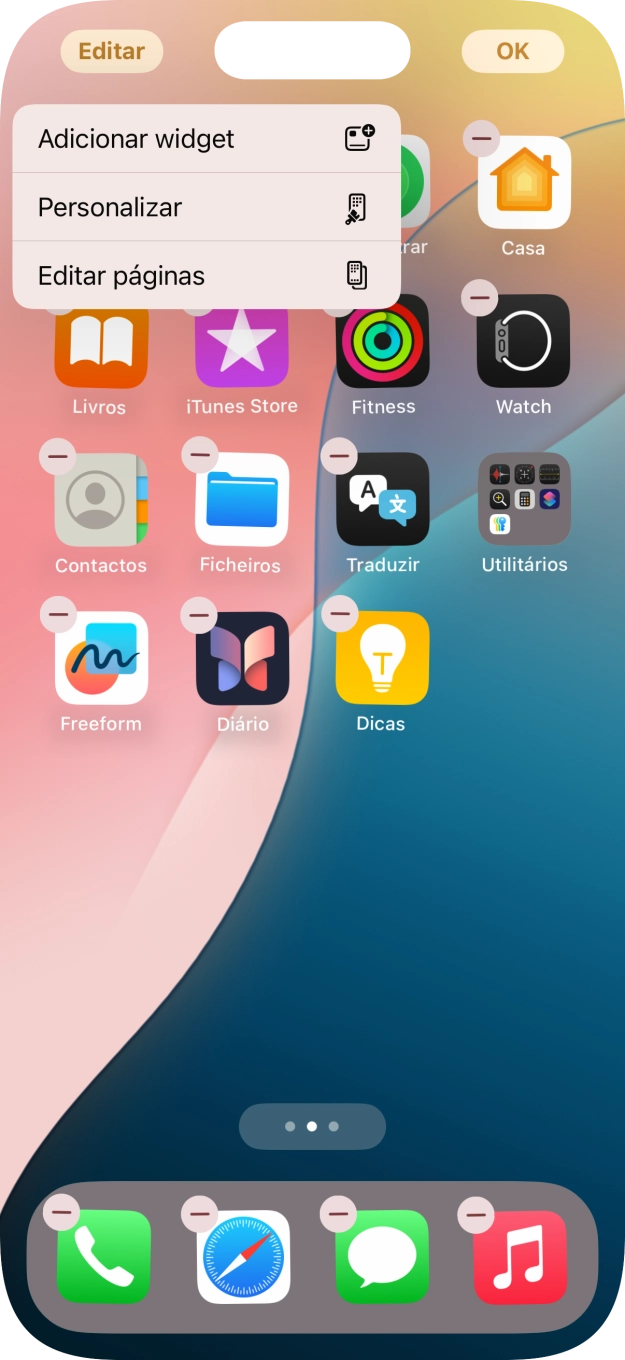This screenshot has height=1360, width=625.
Task: Delete Contactos using its minus badge
Action: tap(57, 456)
